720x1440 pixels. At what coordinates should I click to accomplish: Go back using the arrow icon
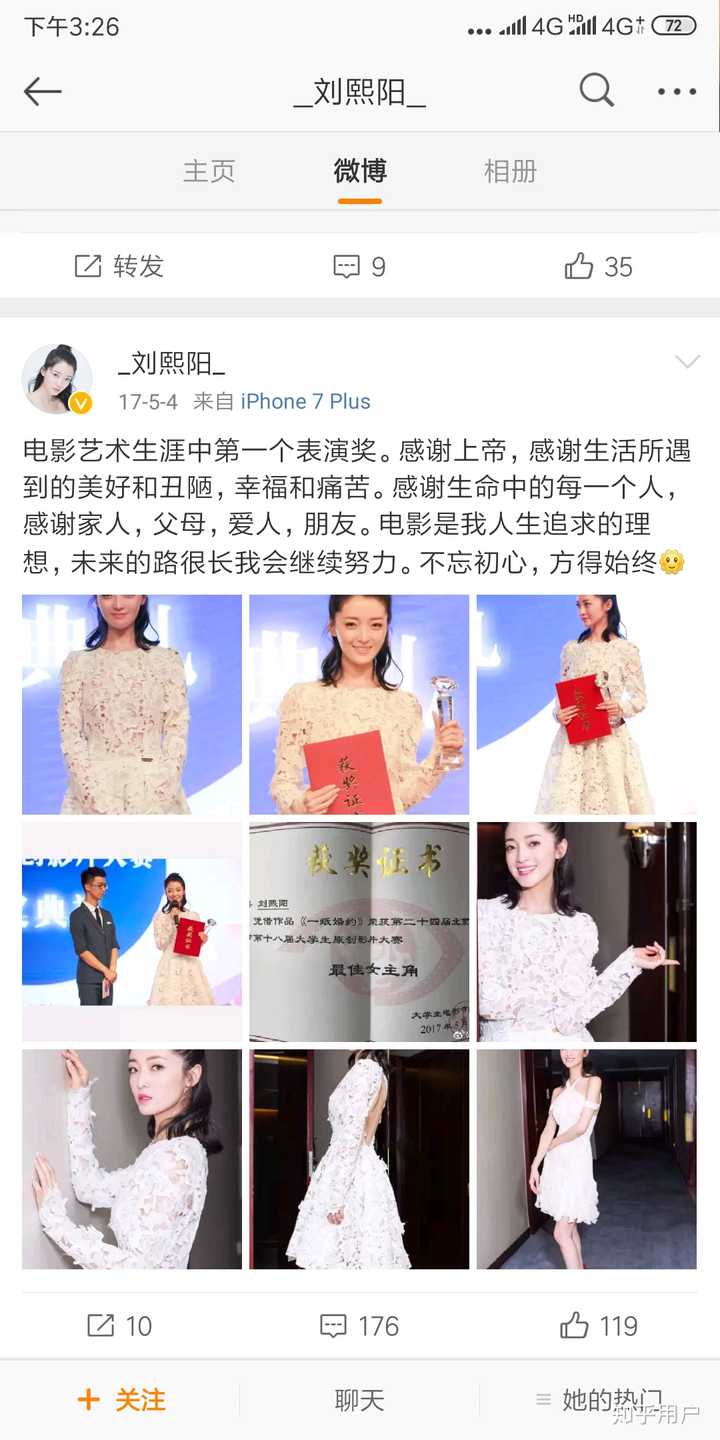pos(43,92)
